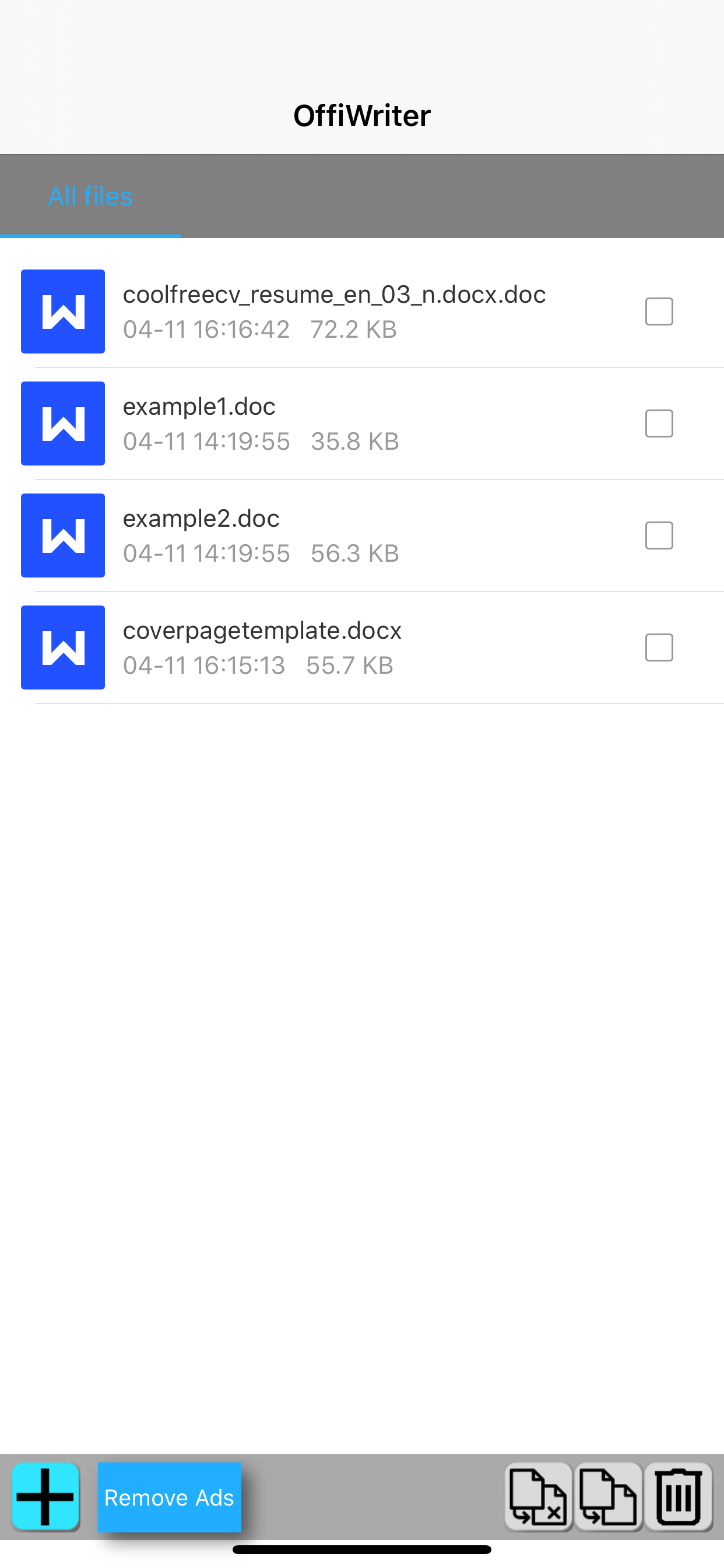Tap the OffiWriter title at the top
Image resolution: width=724 pixels, height=1568 pixels.
coord(362,115)
